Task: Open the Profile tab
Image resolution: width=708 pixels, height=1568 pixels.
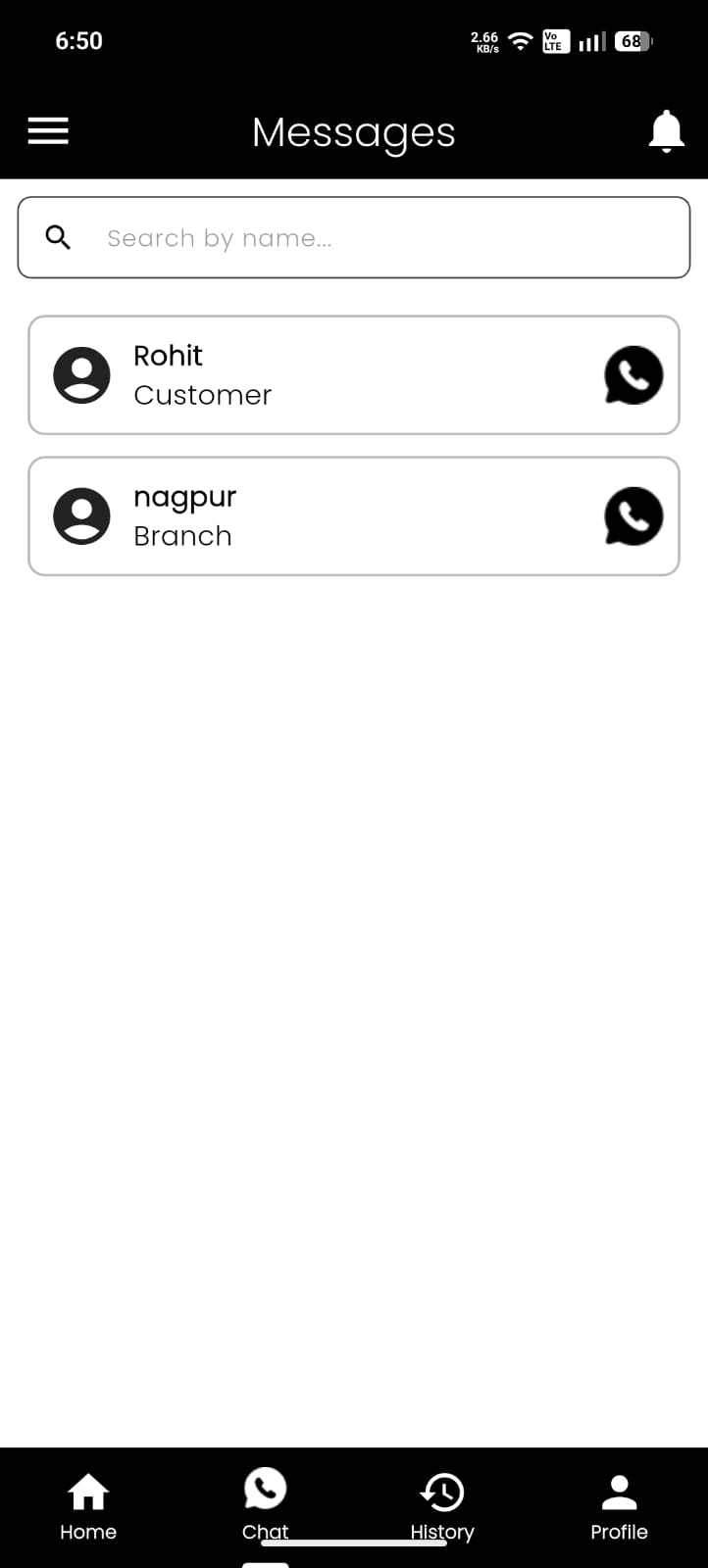Action: click(619, 1506)
